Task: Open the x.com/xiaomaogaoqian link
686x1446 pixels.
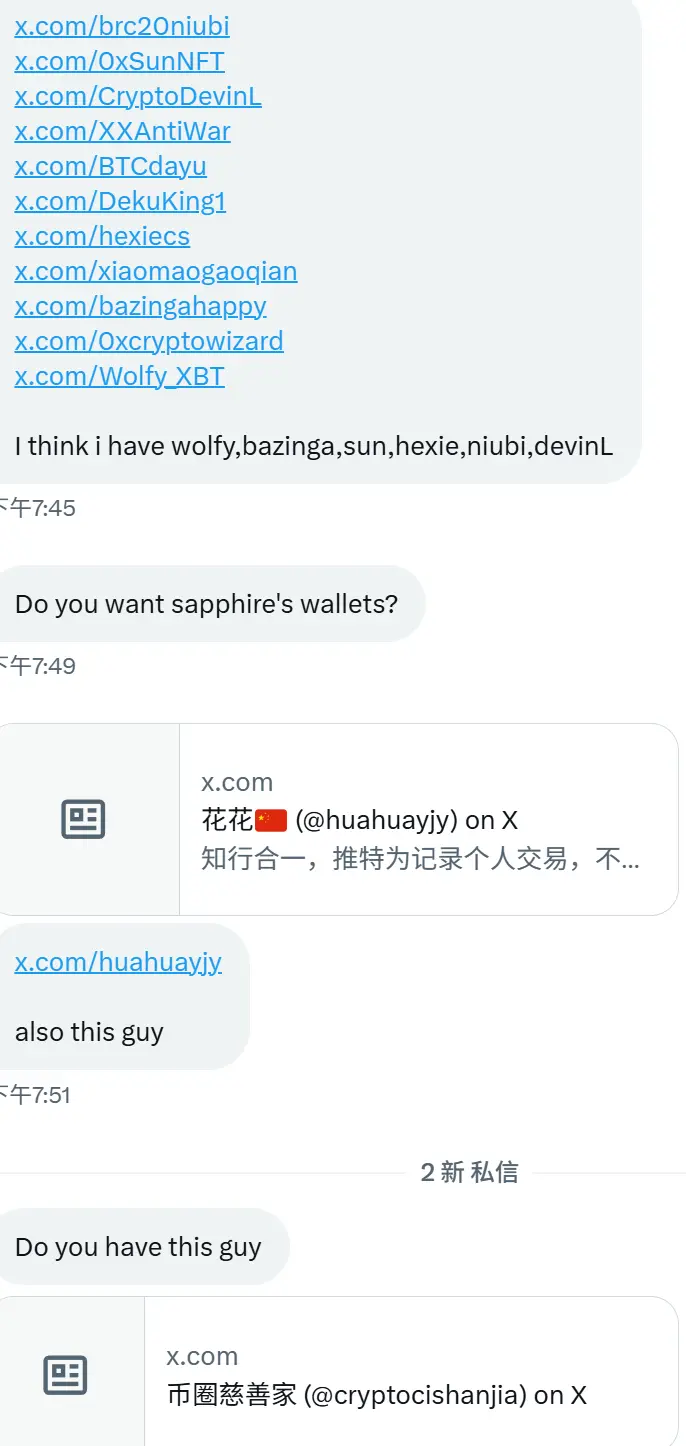Action: point(155,271)
